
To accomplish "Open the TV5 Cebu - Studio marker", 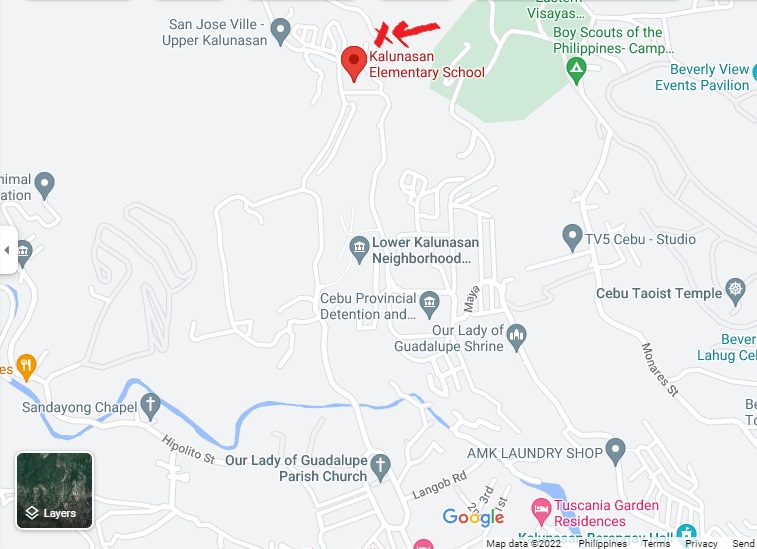I will pyautogui.click(x=572, y=239).
